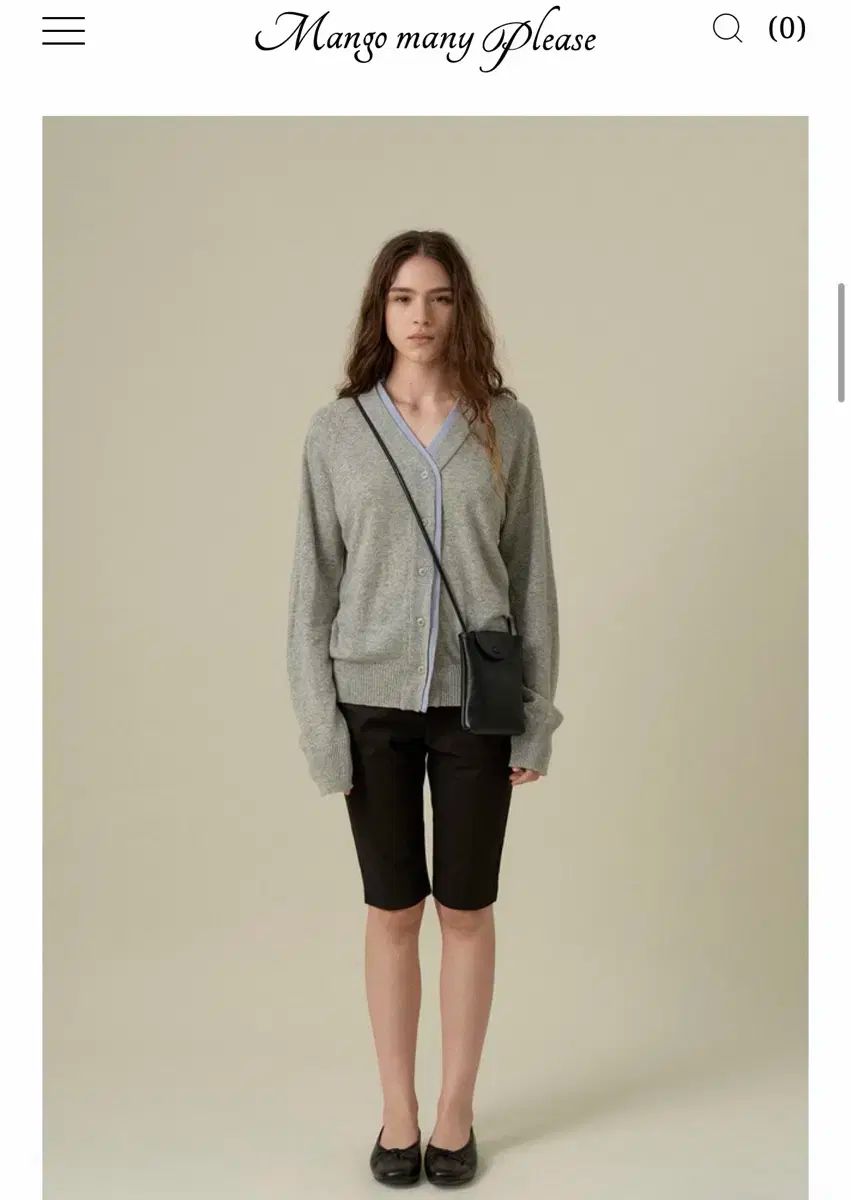Open the hamburger menu
This screenshot has width=851, height=1200.
[63, 31]
